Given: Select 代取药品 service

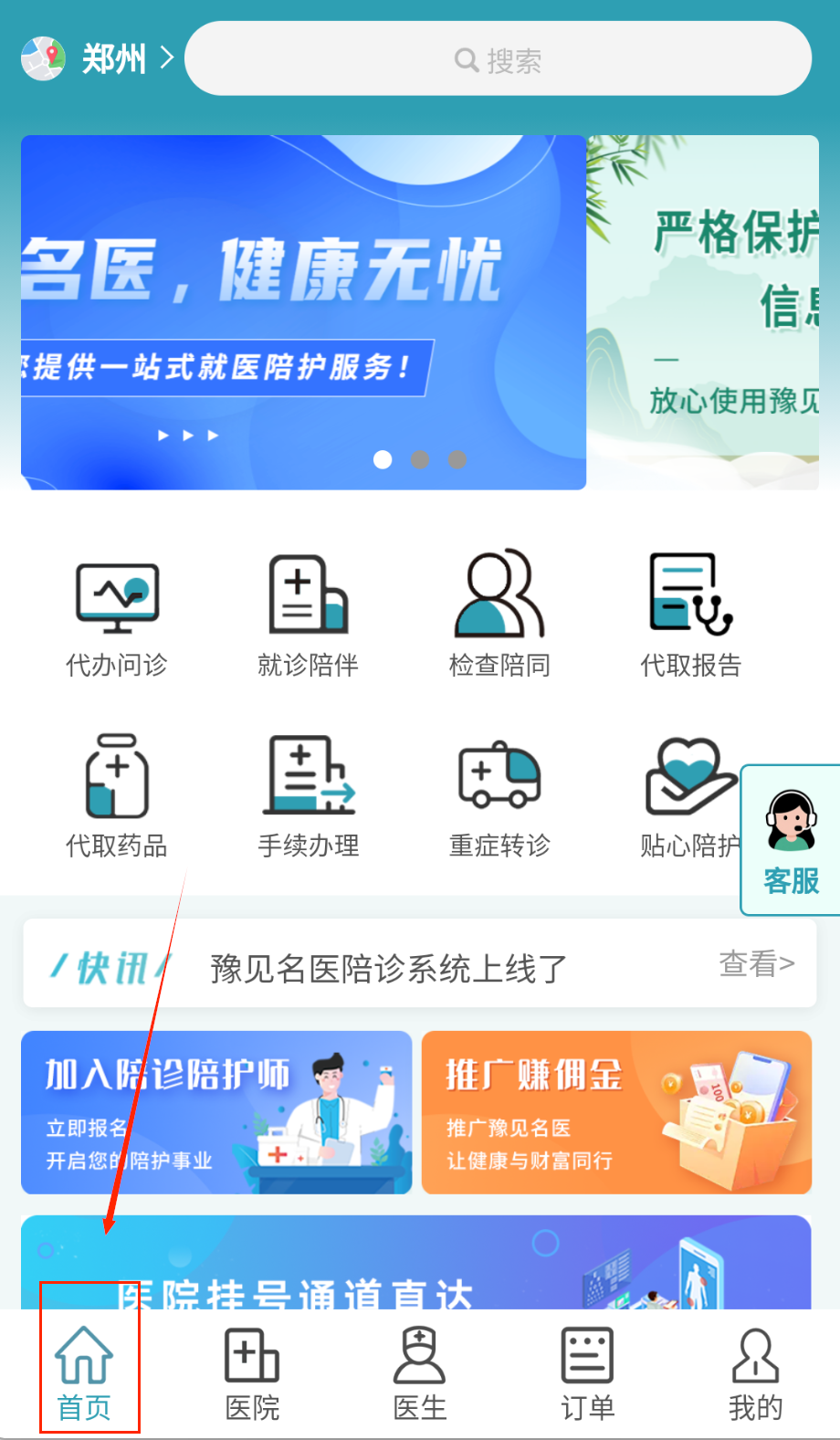Looking at the screenshot, I should (117, 795).
